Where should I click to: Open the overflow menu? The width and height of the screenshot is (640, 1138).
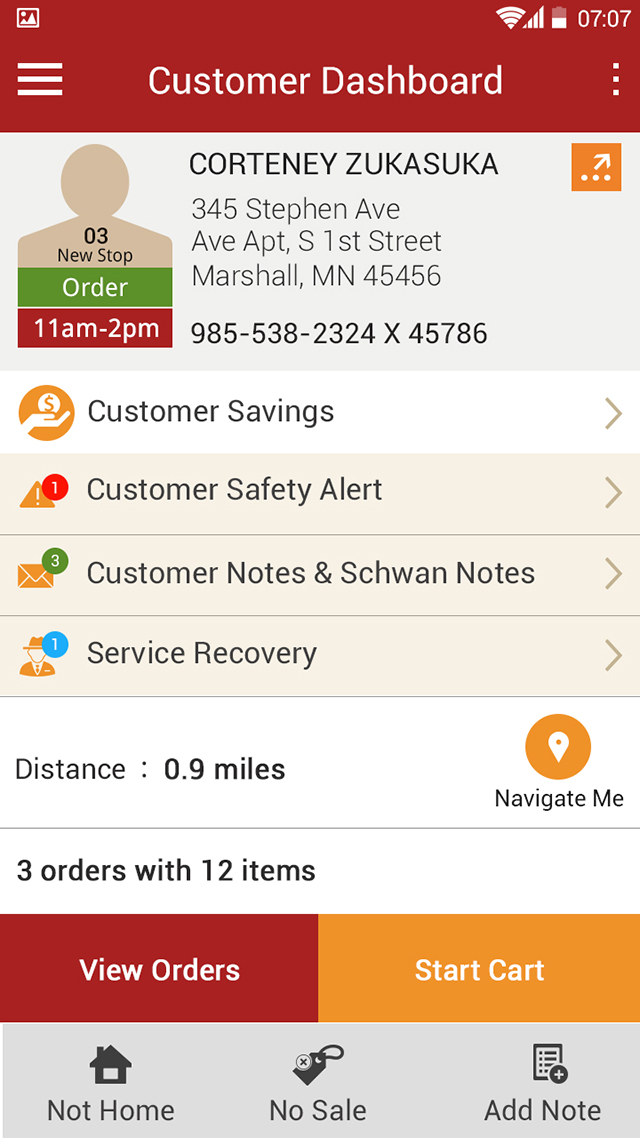click(x=615, y=79)
